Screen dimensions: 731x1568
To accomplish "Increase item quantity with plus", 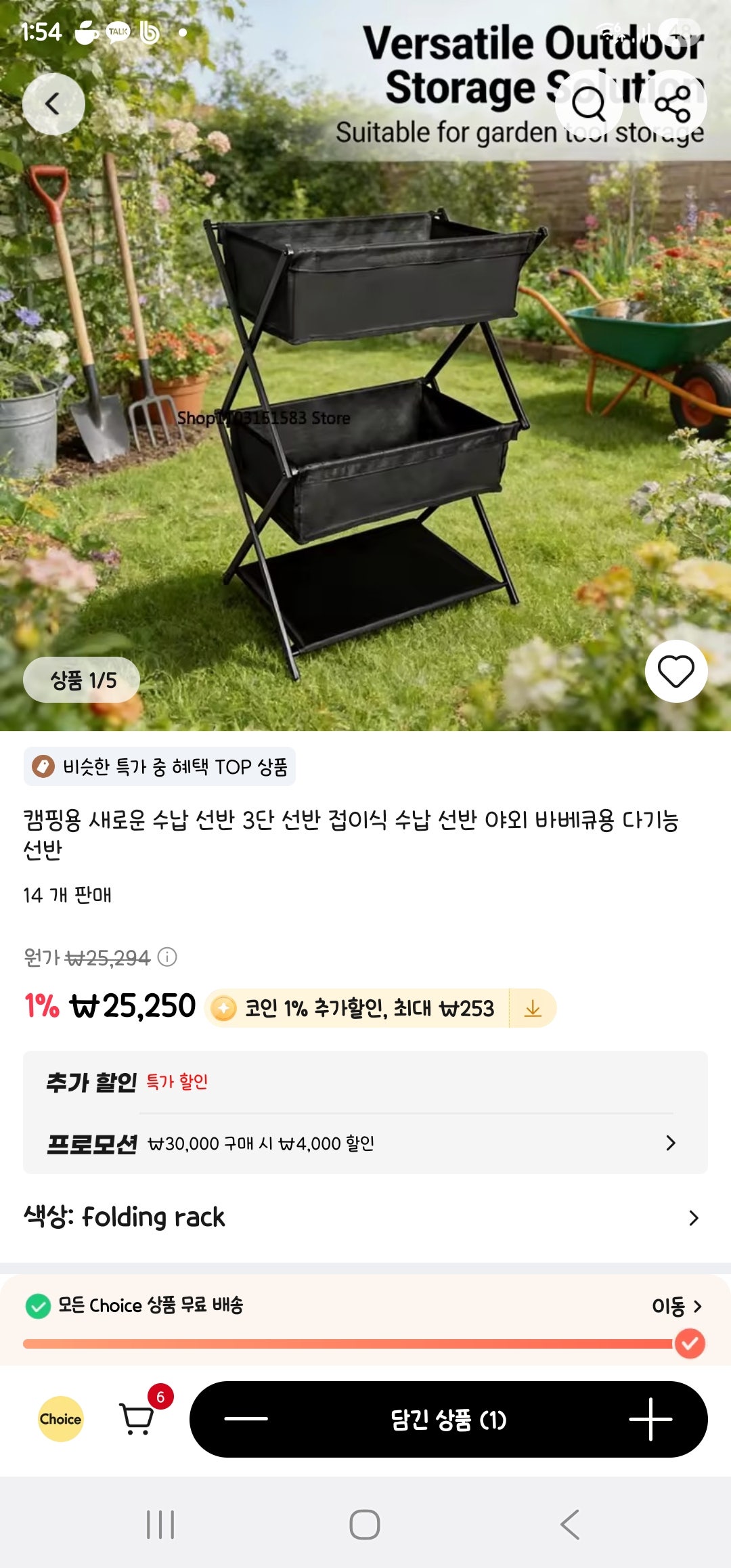I will tap(650, 1419).
